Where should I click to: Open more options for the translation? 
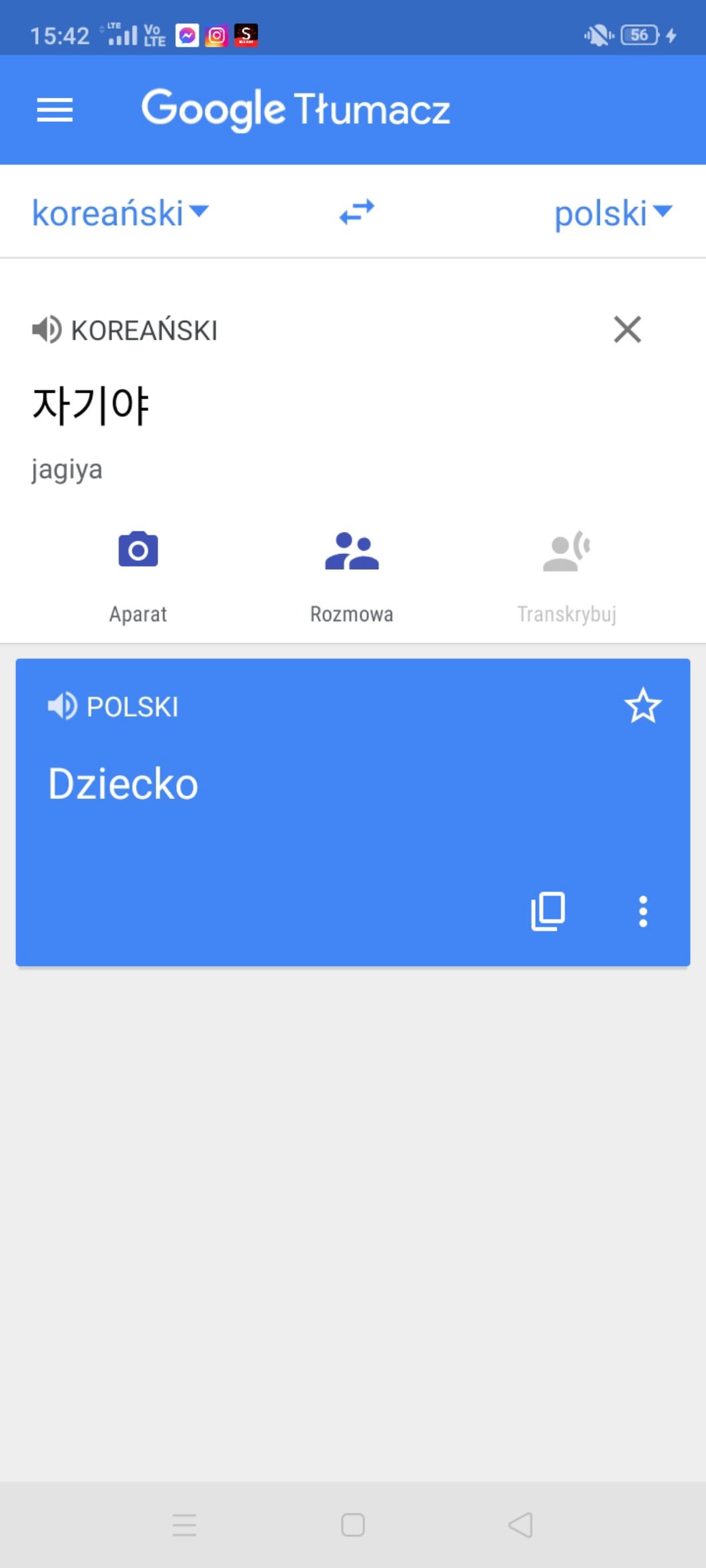[x=643, y=911]
